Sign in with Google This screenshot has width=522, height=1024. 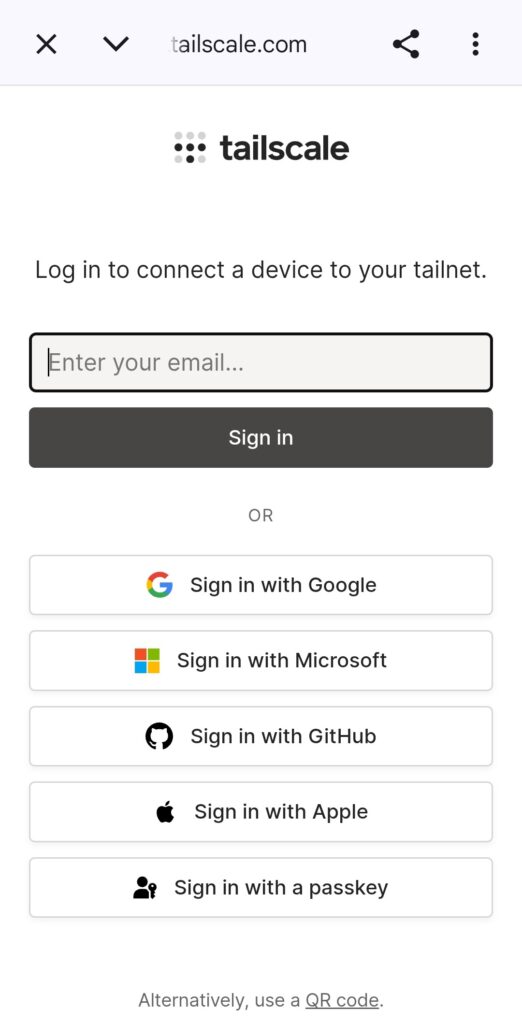261,585
